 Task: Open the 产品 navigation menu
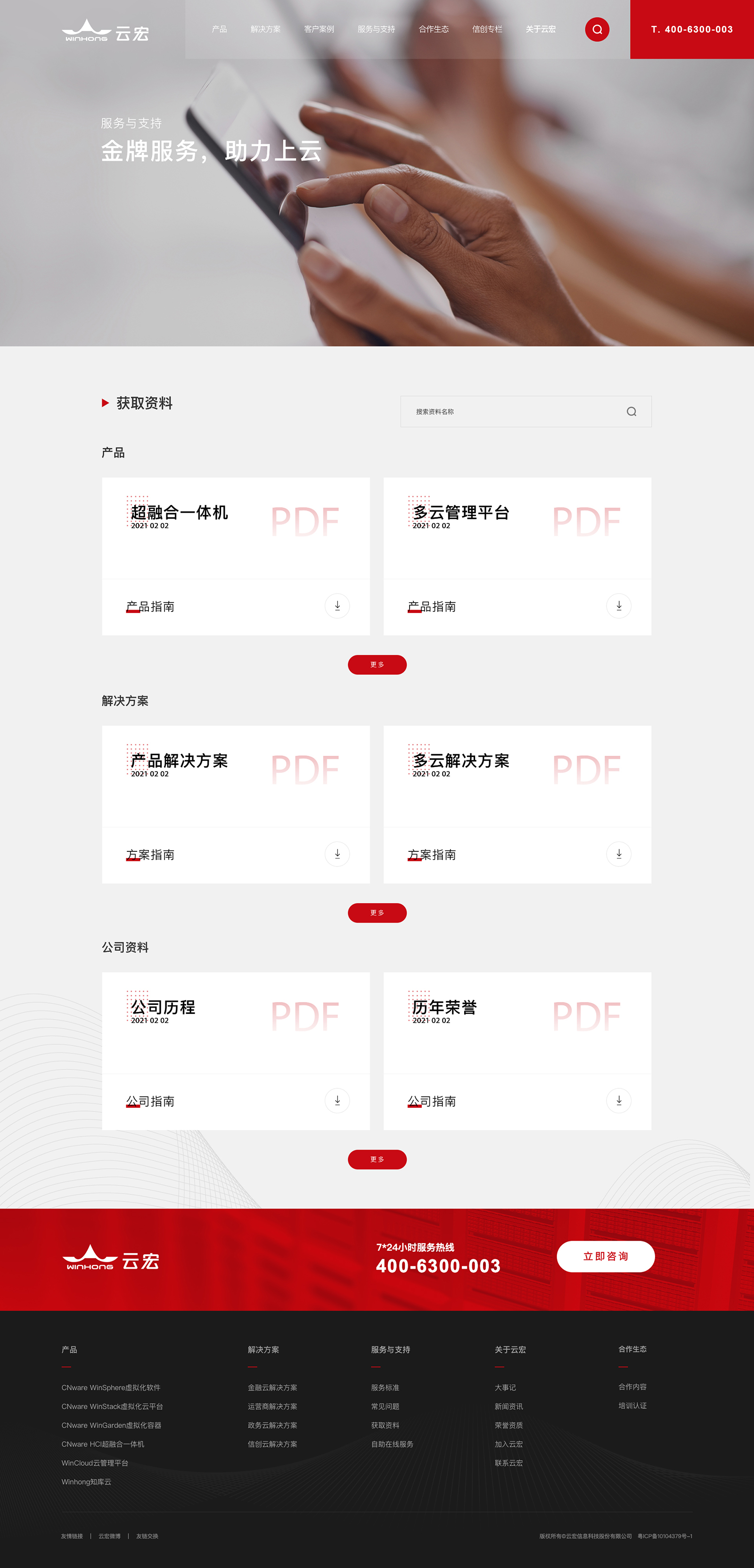(x=219, y=29)
